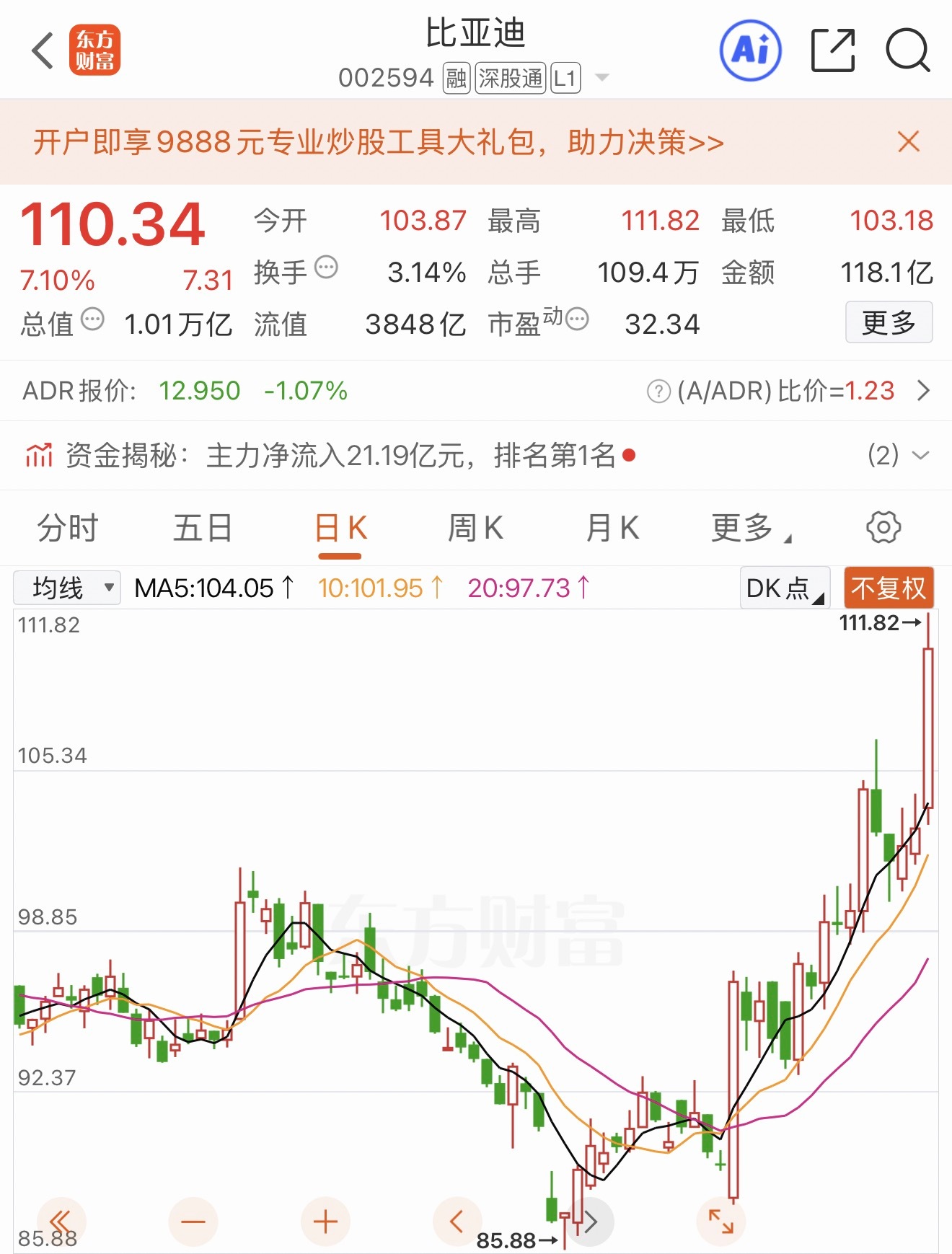The image size is (952, 1254).
Task: Tap the 更多 quote details button
Action: tap(889, 322)
